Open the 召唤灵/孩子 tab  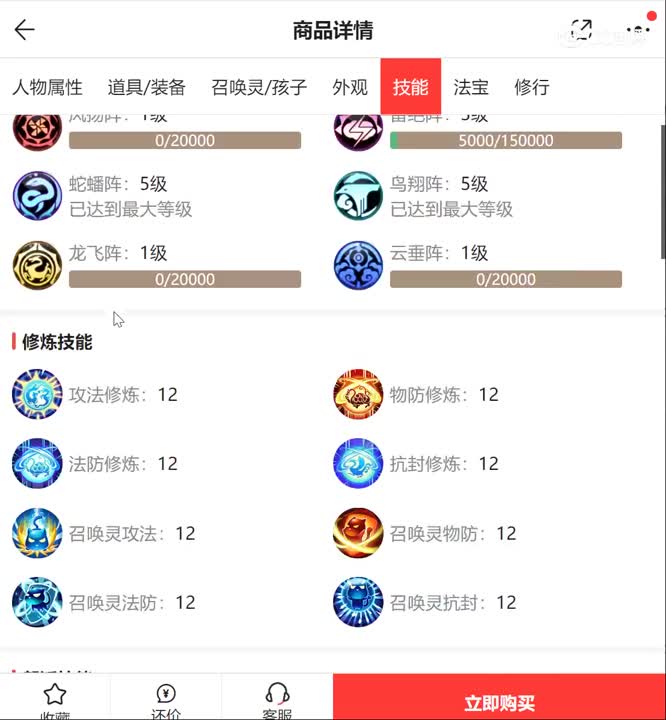pyautogui.click(x=259, y=87)
